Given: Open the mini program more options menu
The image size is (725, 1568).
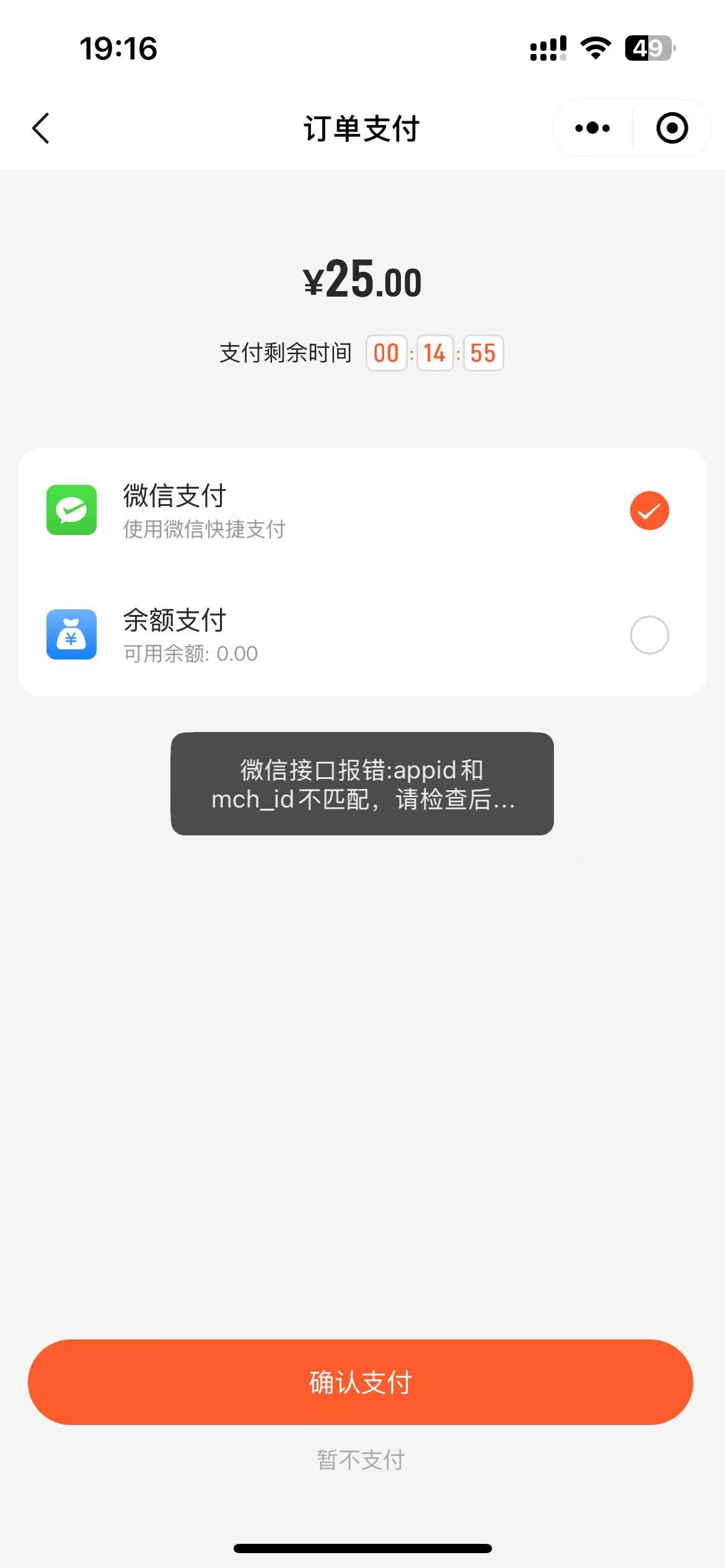Looking at the screenshot, I should coord(592,129).
